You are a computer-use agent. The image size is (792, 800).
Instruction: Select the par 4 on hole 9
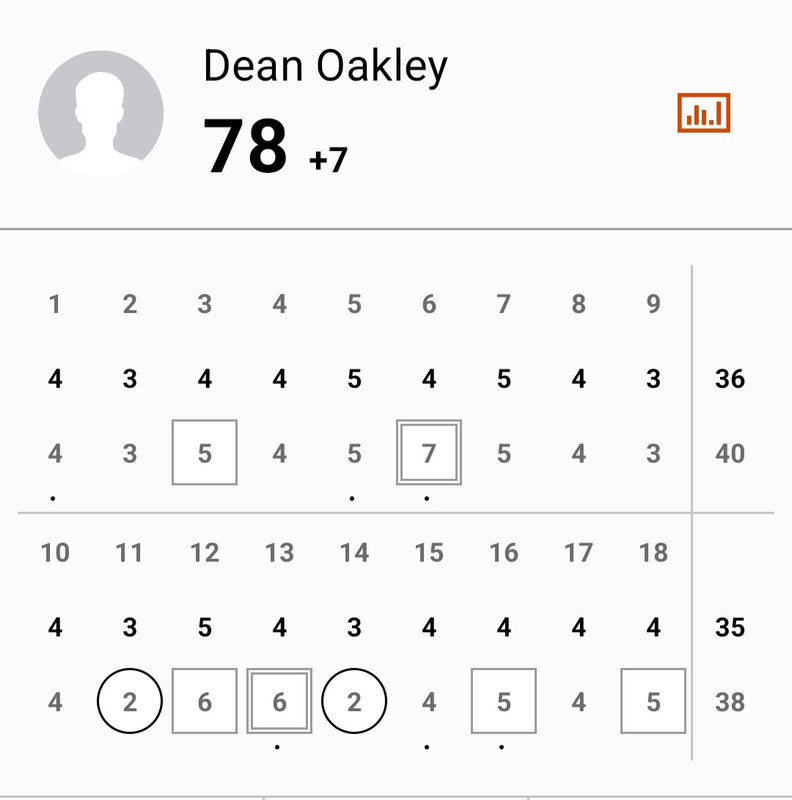pyautogui.click(x=653, y=379)
